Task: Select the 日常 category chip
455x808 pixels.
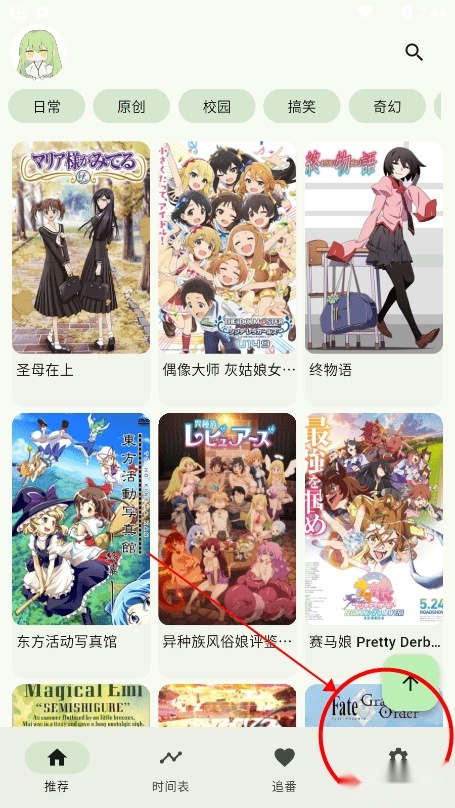Action: (x=46, y=106)
